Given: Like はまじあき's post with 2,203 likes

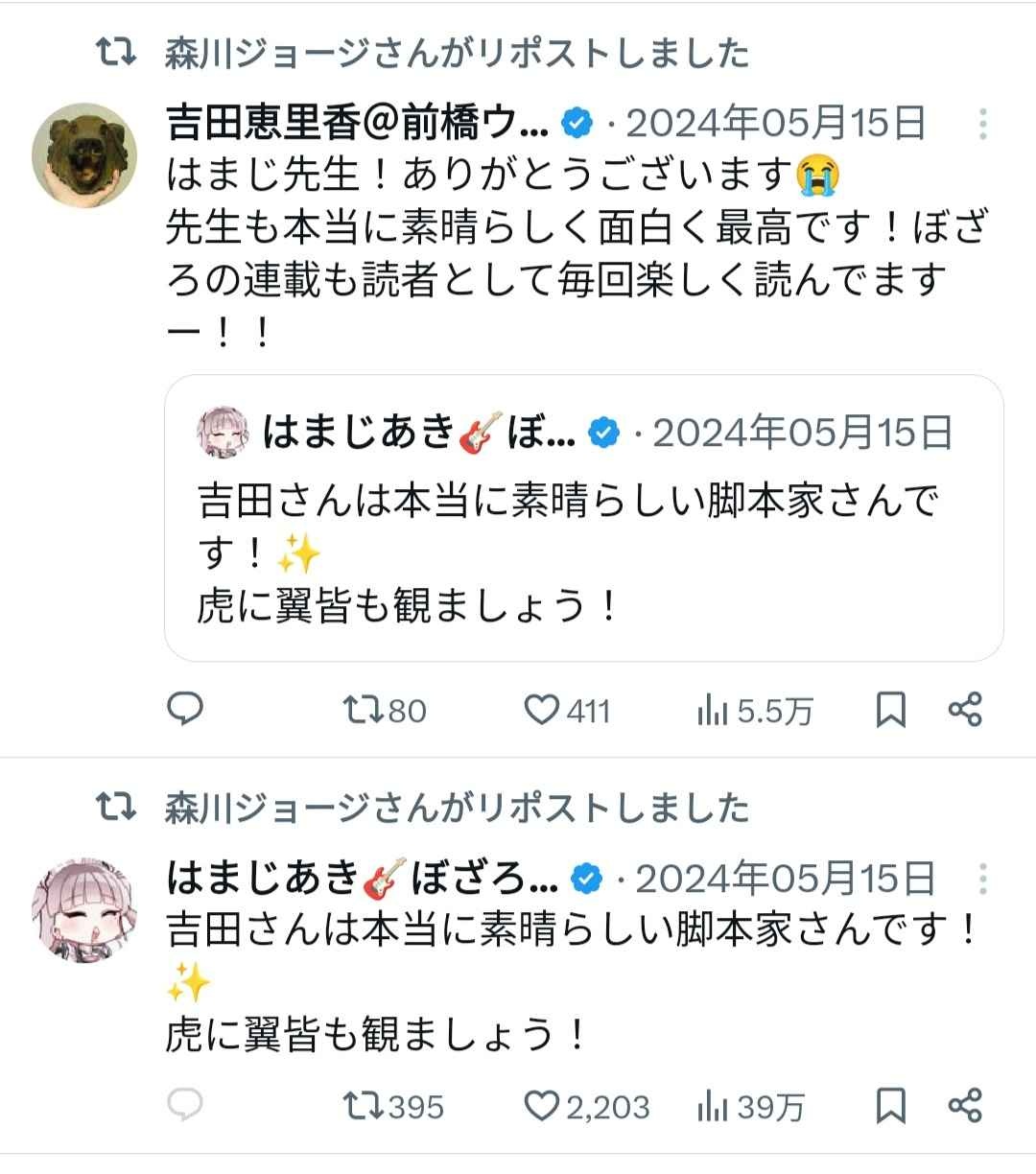Looking at the screenshot, I should (x=587, y=1107).
